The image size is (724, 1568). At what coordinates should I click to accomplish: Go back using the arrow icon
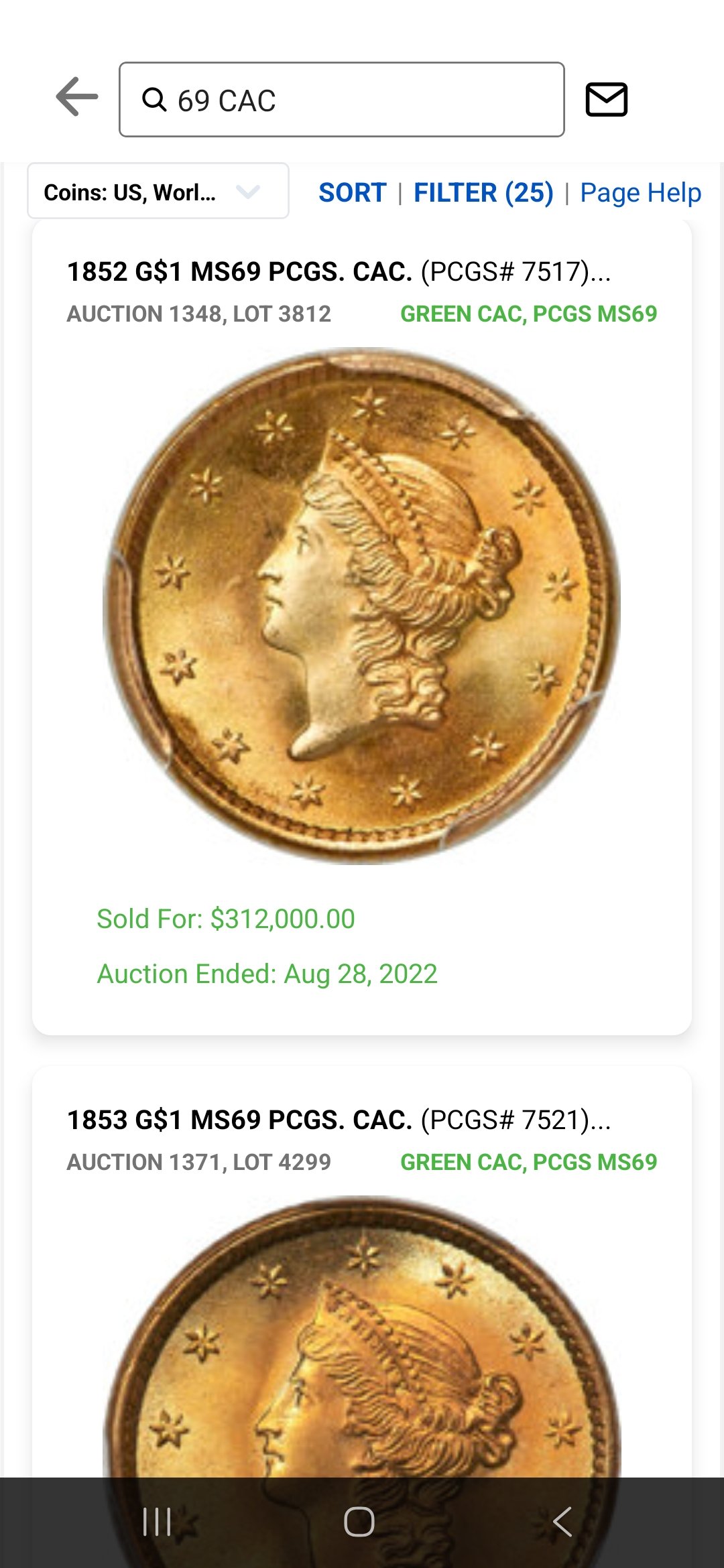click(77, 97)
